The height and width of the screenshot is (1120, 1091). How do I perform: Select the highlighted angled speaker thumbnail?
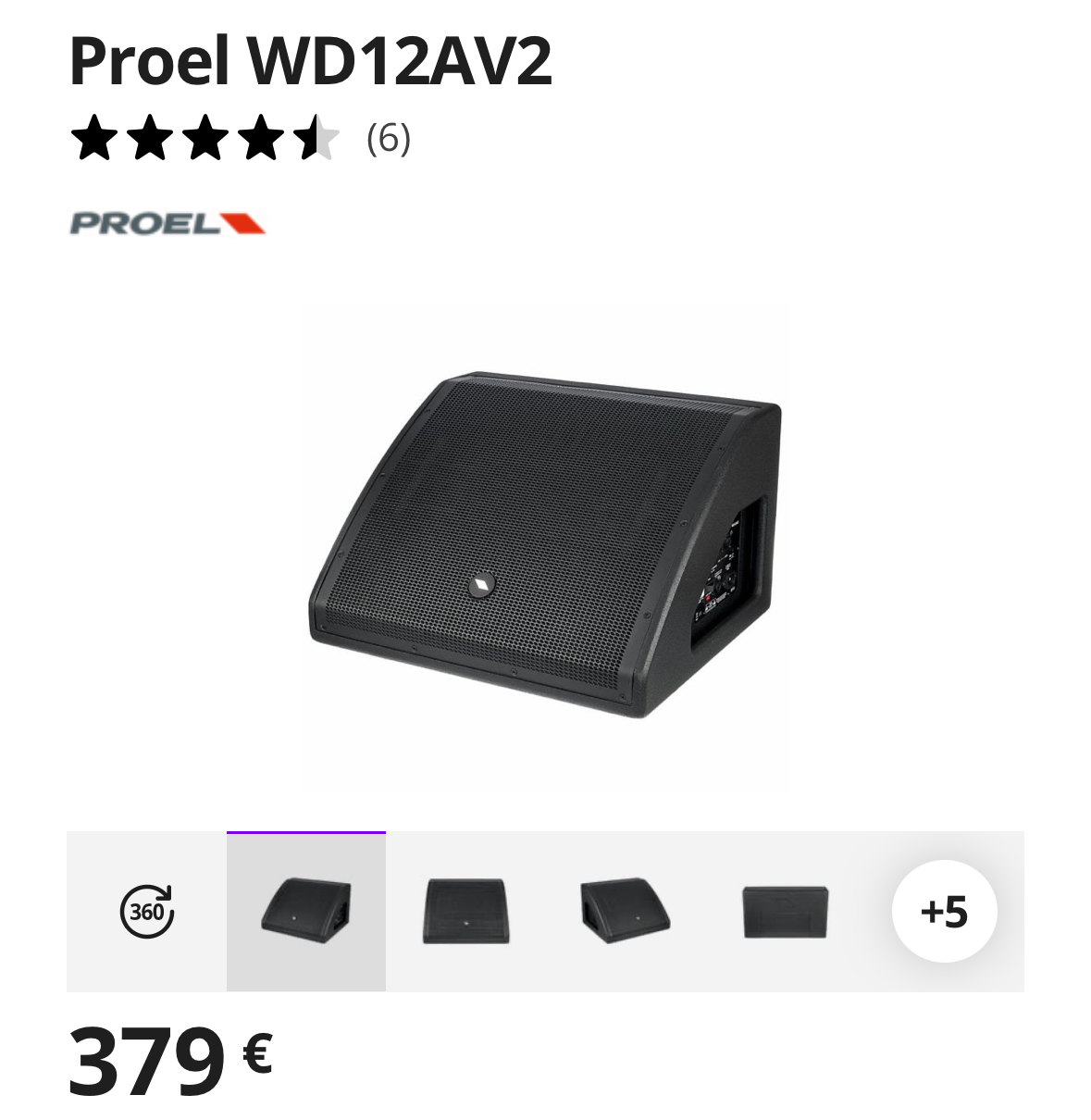[306, 912]
